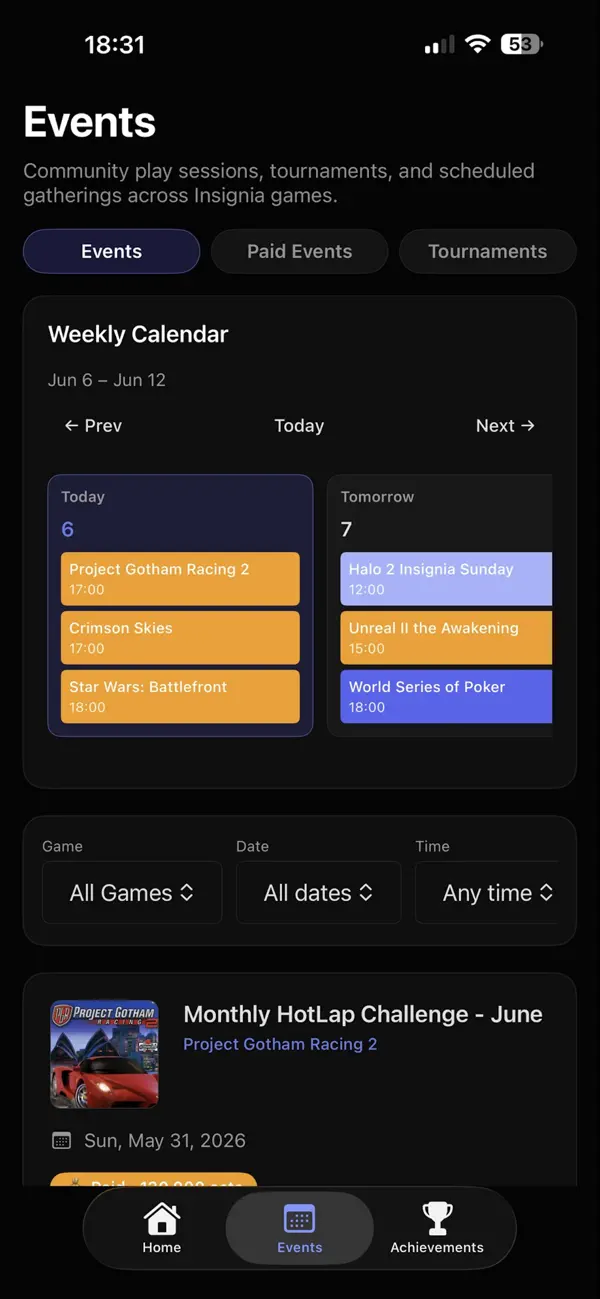
Task: Open Star Wars: Battlefront 18:00 event
Action: (180, 696)
